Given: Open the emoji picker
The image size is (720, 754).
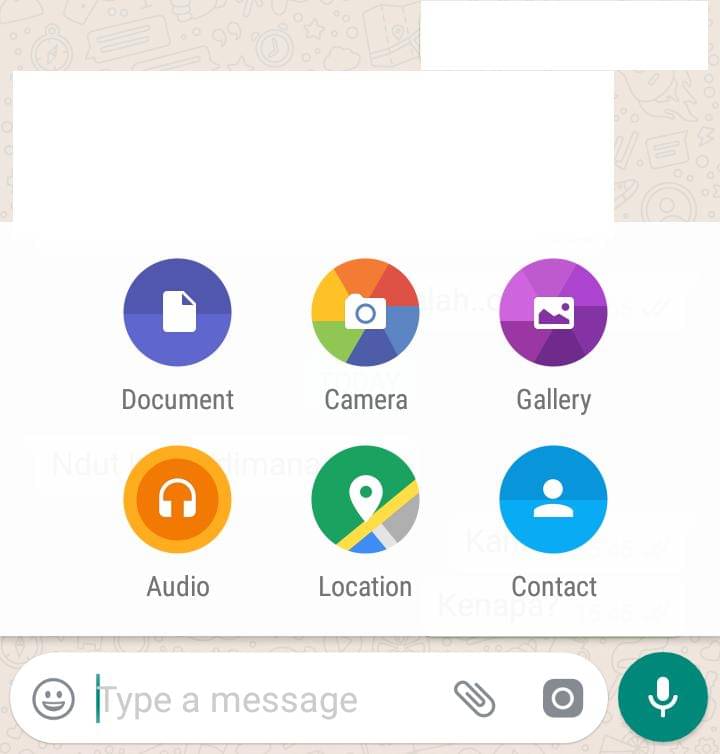Looking at the screenshot, I should pos(54,699).
